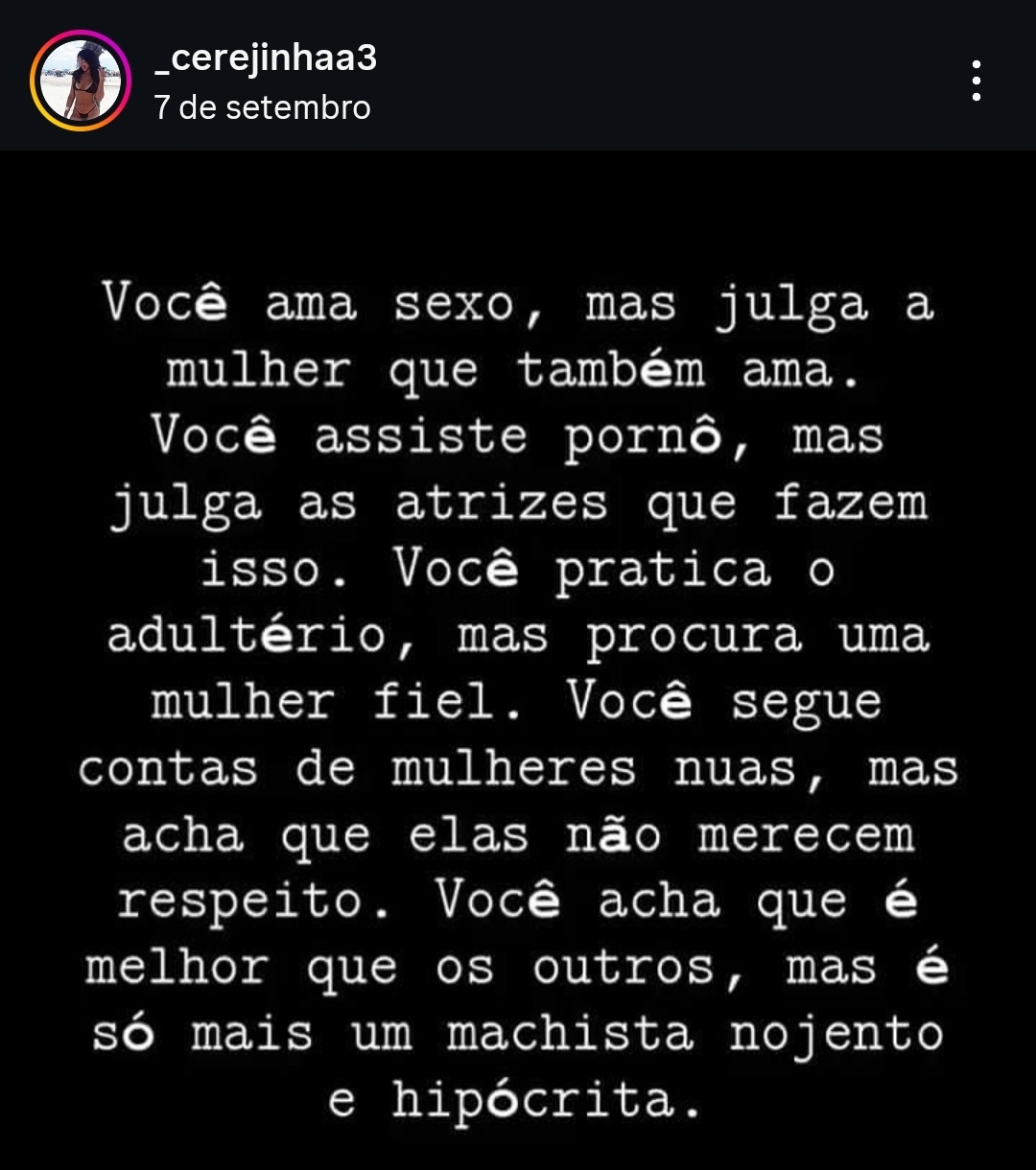Open the three-dot overflow menu
The height and width of the screenshot is (1170, 1036).
click(976, 81)
